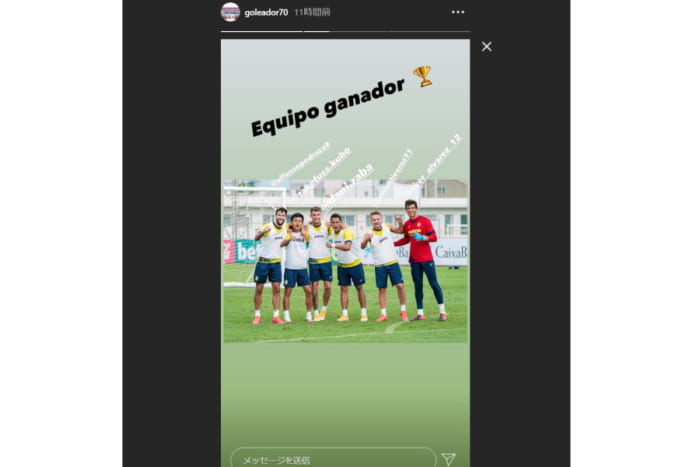
Task: Tap the message input field
Action: coord(330,458)
